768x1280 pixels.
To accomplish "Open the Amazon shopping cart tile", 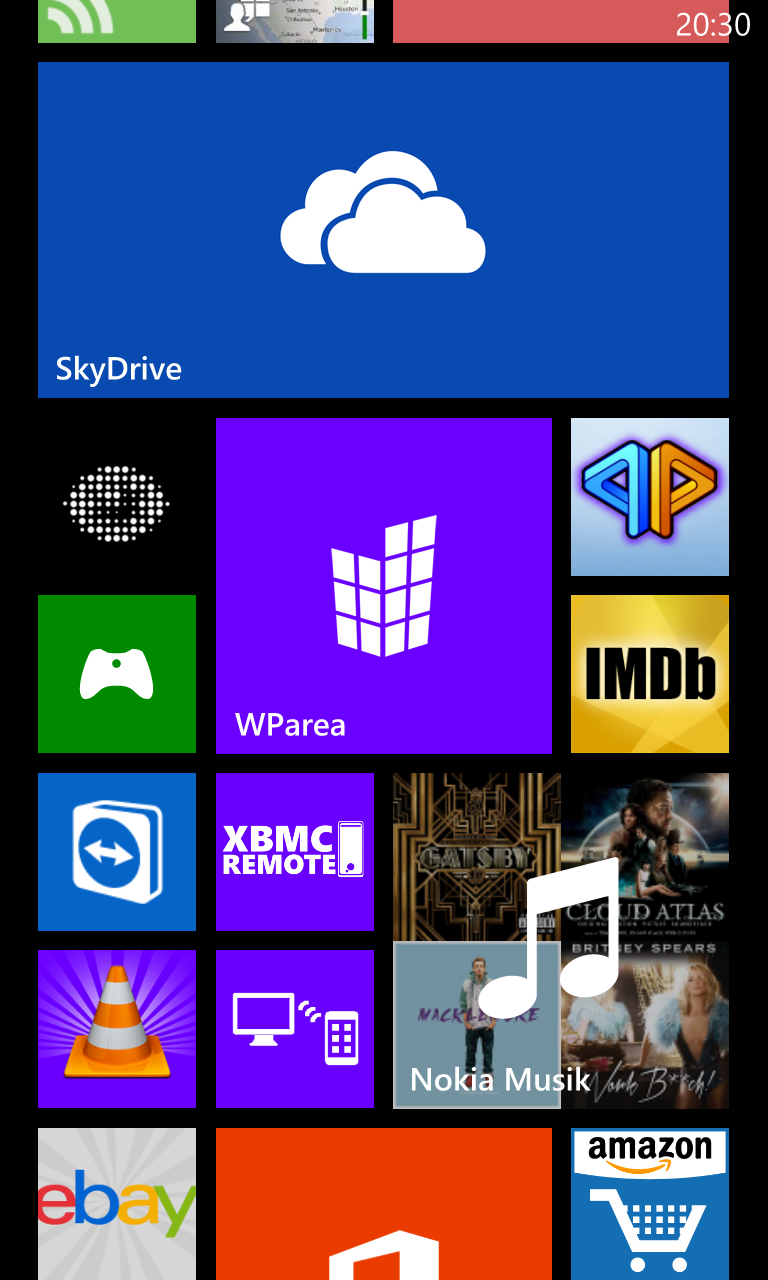I will (x=650, y=1204).
